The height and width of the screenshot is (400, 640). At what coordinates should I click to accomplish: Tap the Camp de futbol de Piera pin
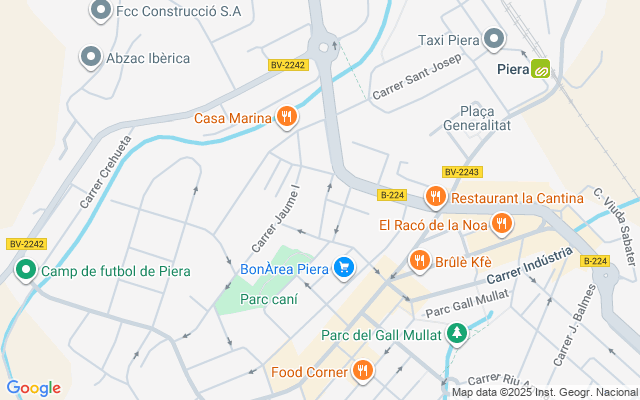[x=25, y=270]
